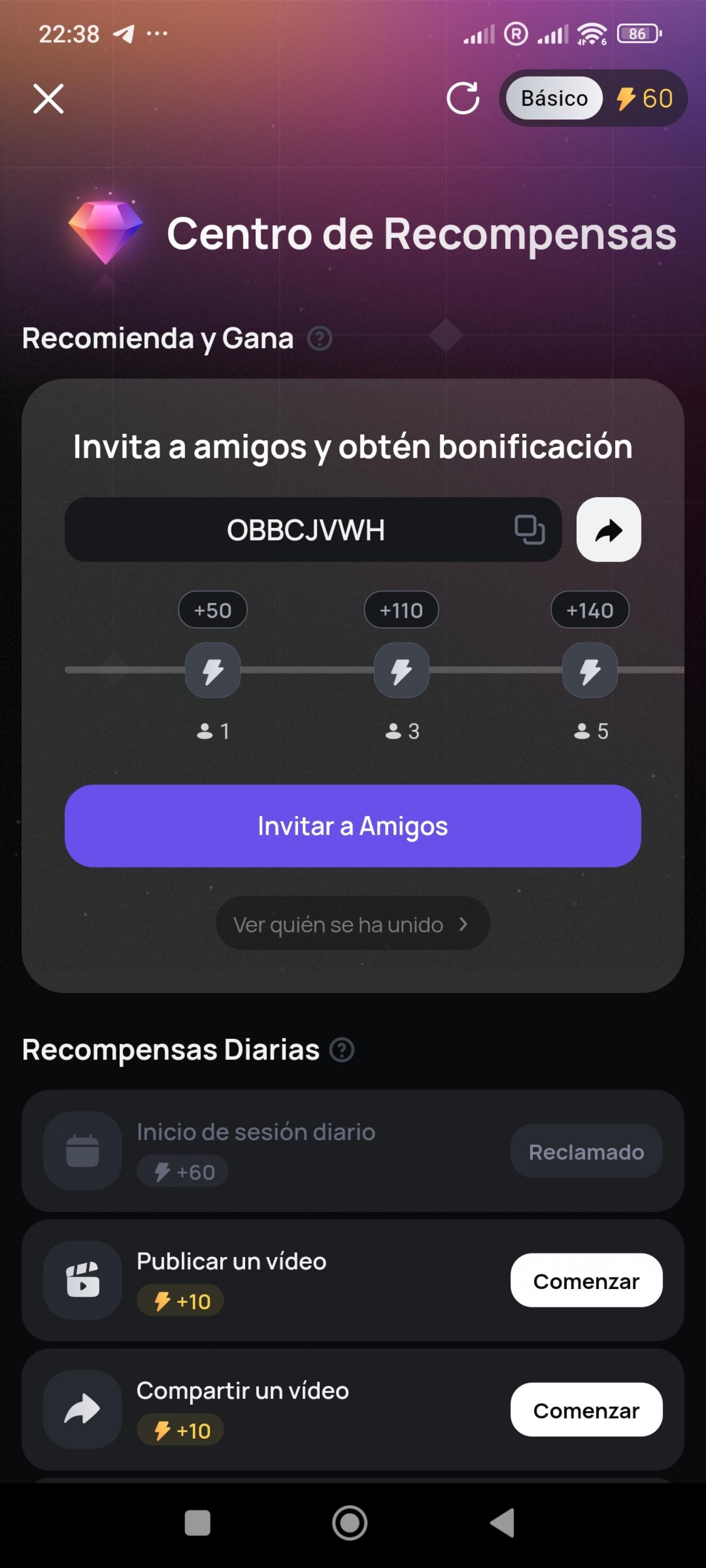This screenshot has height=1568, width=706.
Task: Go to the phone home screen
Action: (350, 1523)
